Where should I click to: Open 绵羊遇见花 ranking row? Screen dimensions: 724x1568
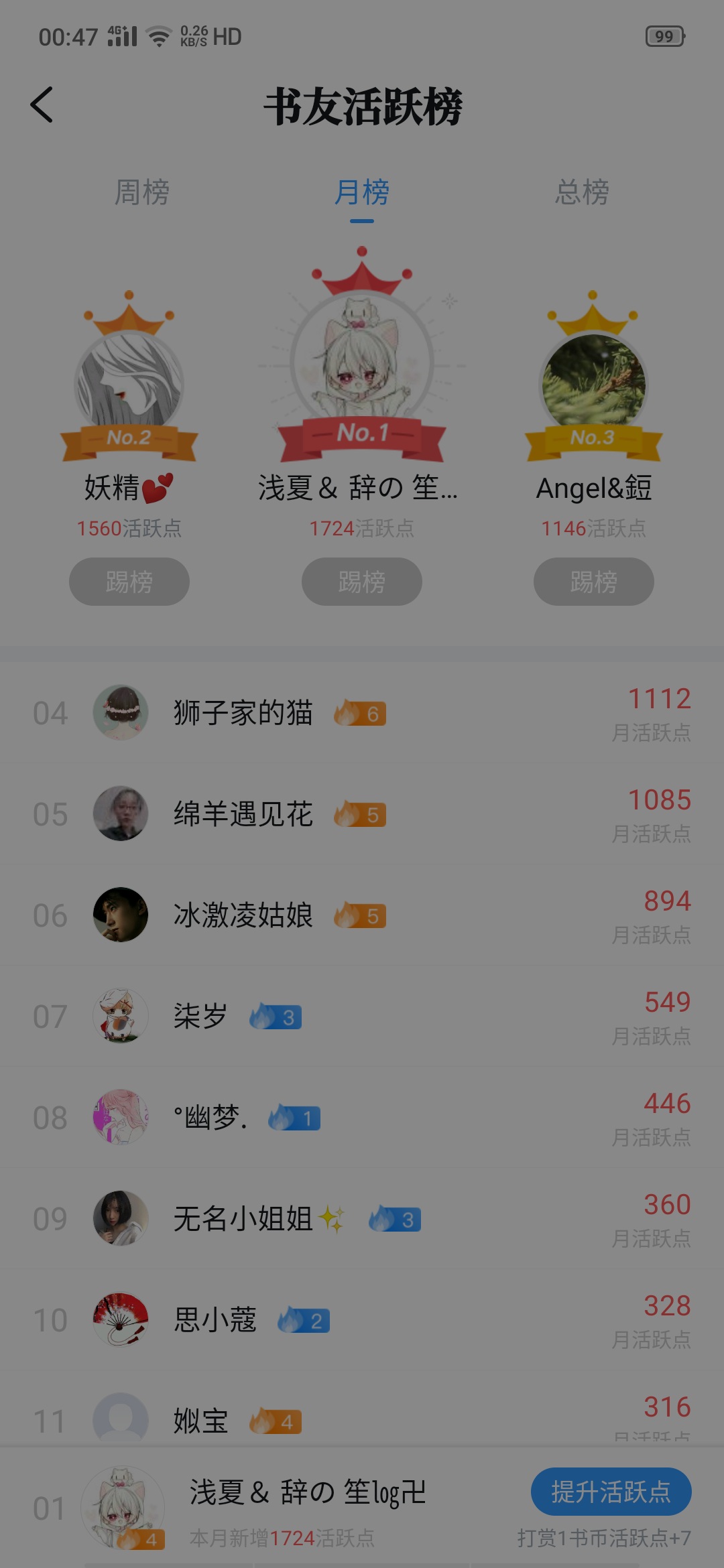pos(362,814)
